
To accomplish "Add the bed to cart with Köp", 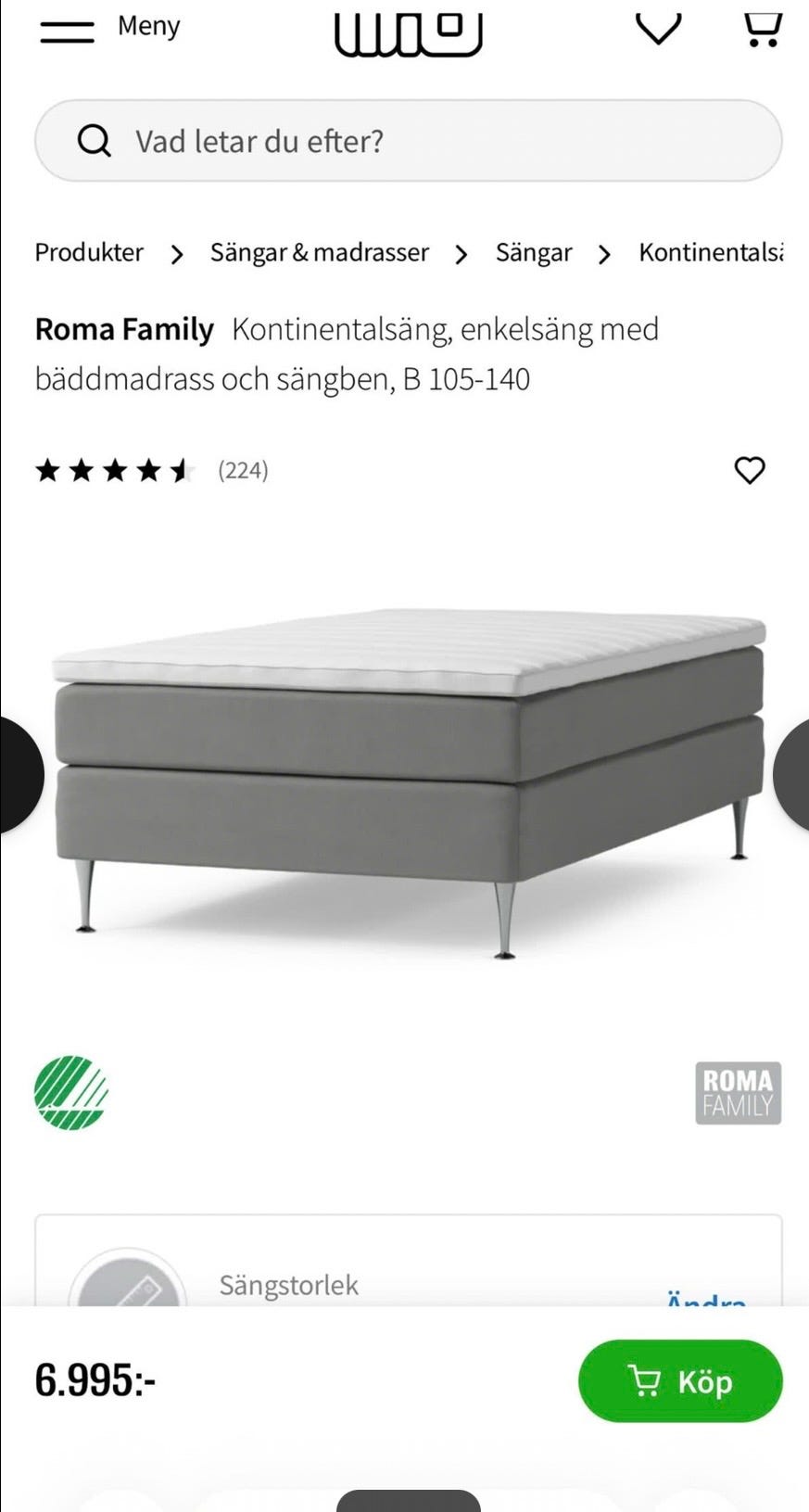I will click(680, 1380).
